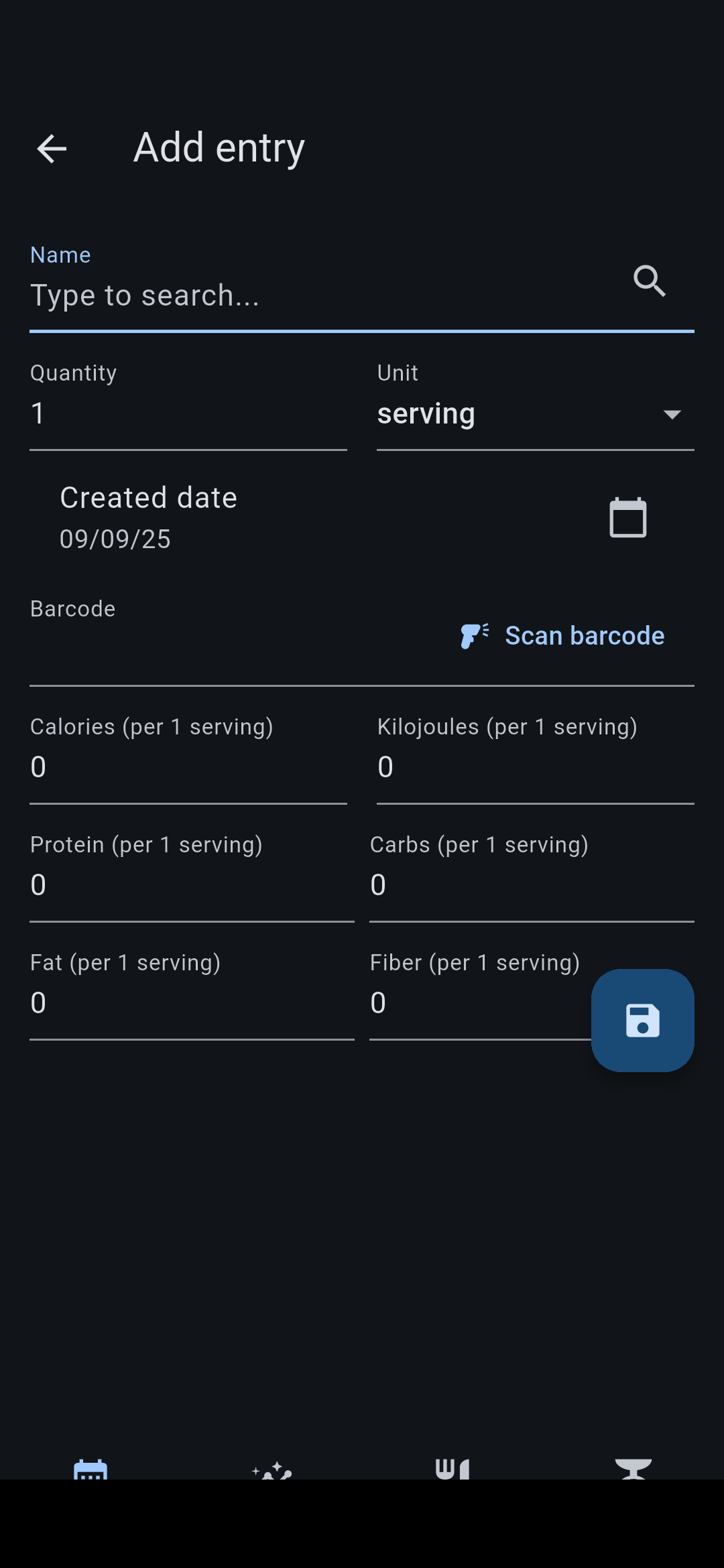
Task: Open the Unit dropdown
Action: [536, 406]
